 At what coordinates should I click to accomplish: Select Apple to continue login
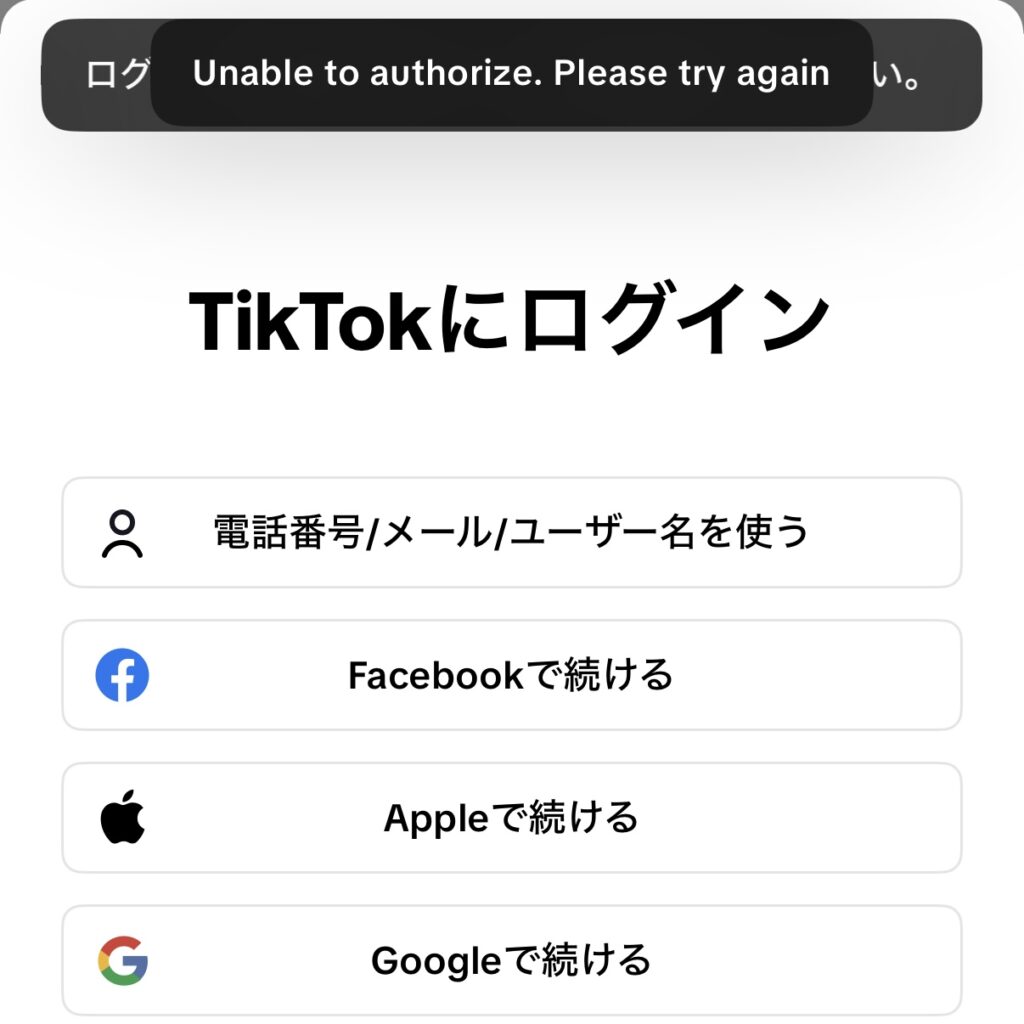pyautogui.click(x=511, y=818)
